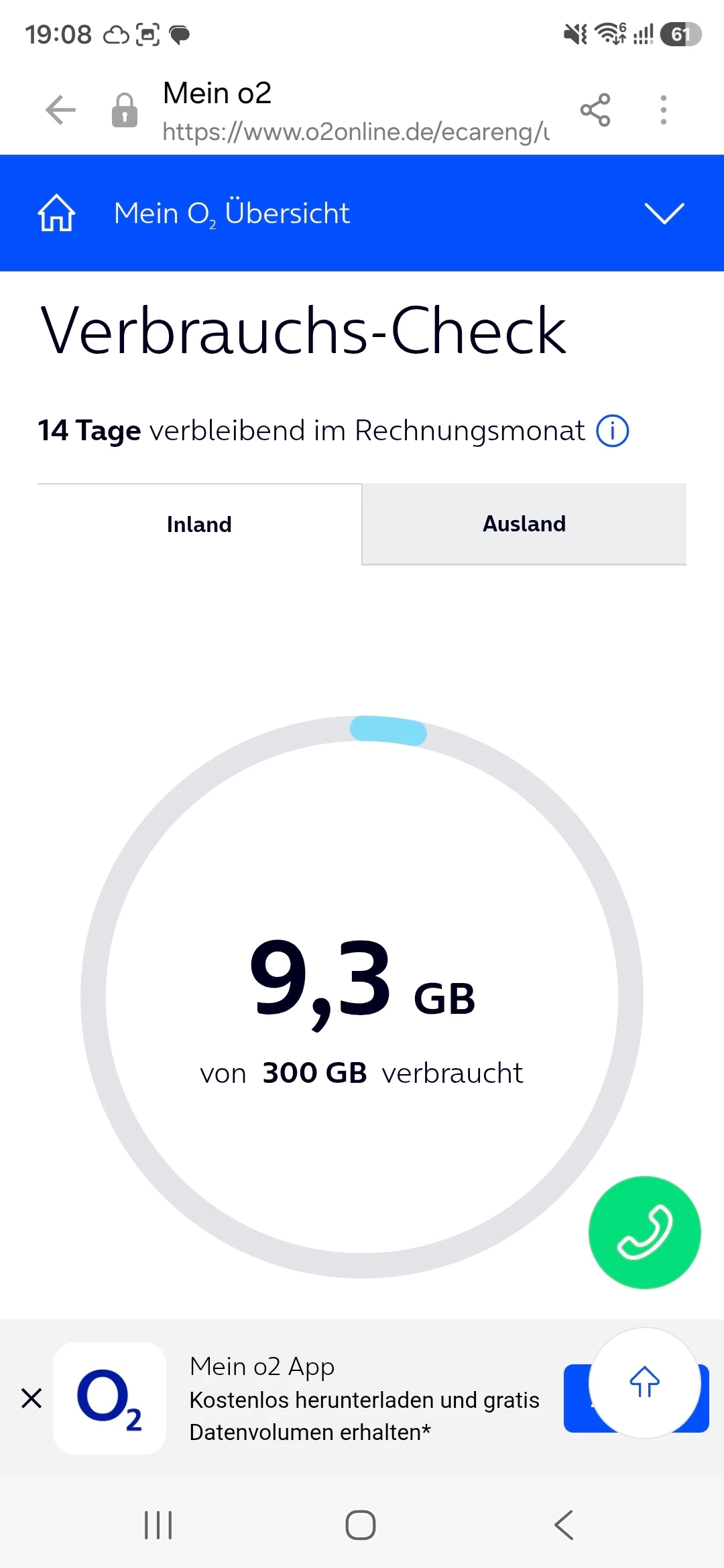Tap the green phone call button
Screen dimensions: 724x1568
pos(644,1232)
